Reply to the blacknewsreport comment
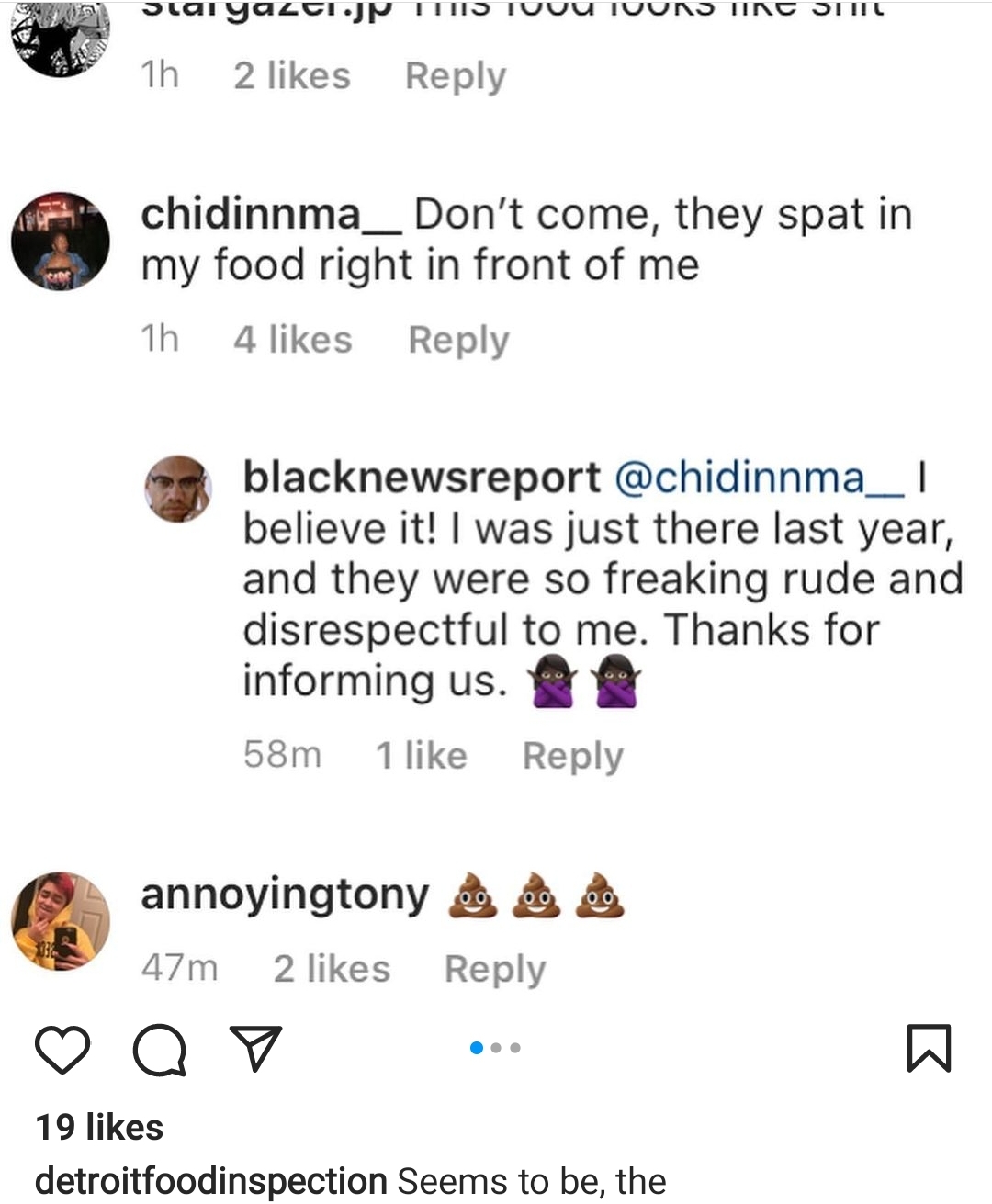992x1204 pixels. [x=572, y=756]
